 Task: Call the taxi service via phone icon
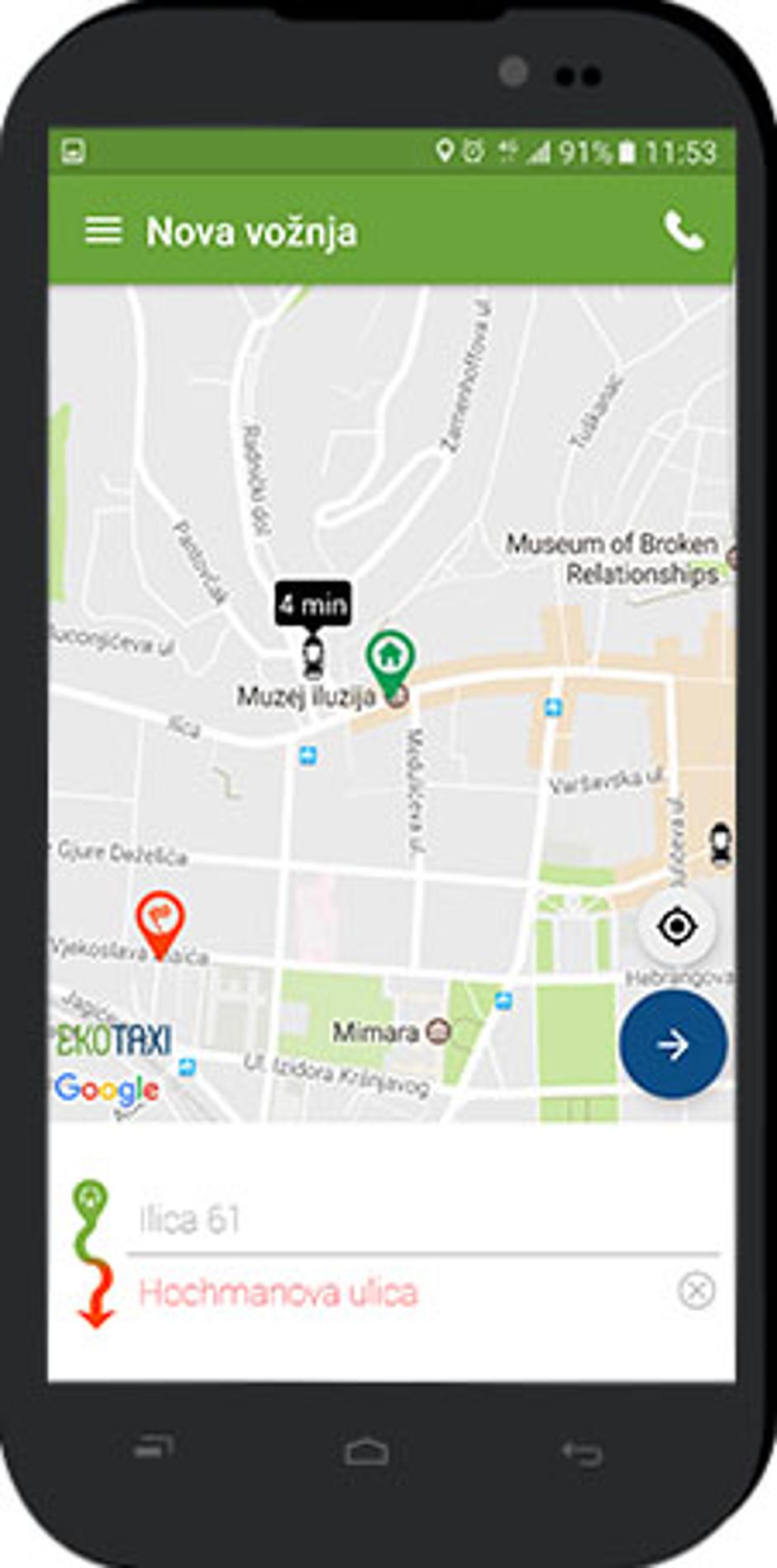684,231
